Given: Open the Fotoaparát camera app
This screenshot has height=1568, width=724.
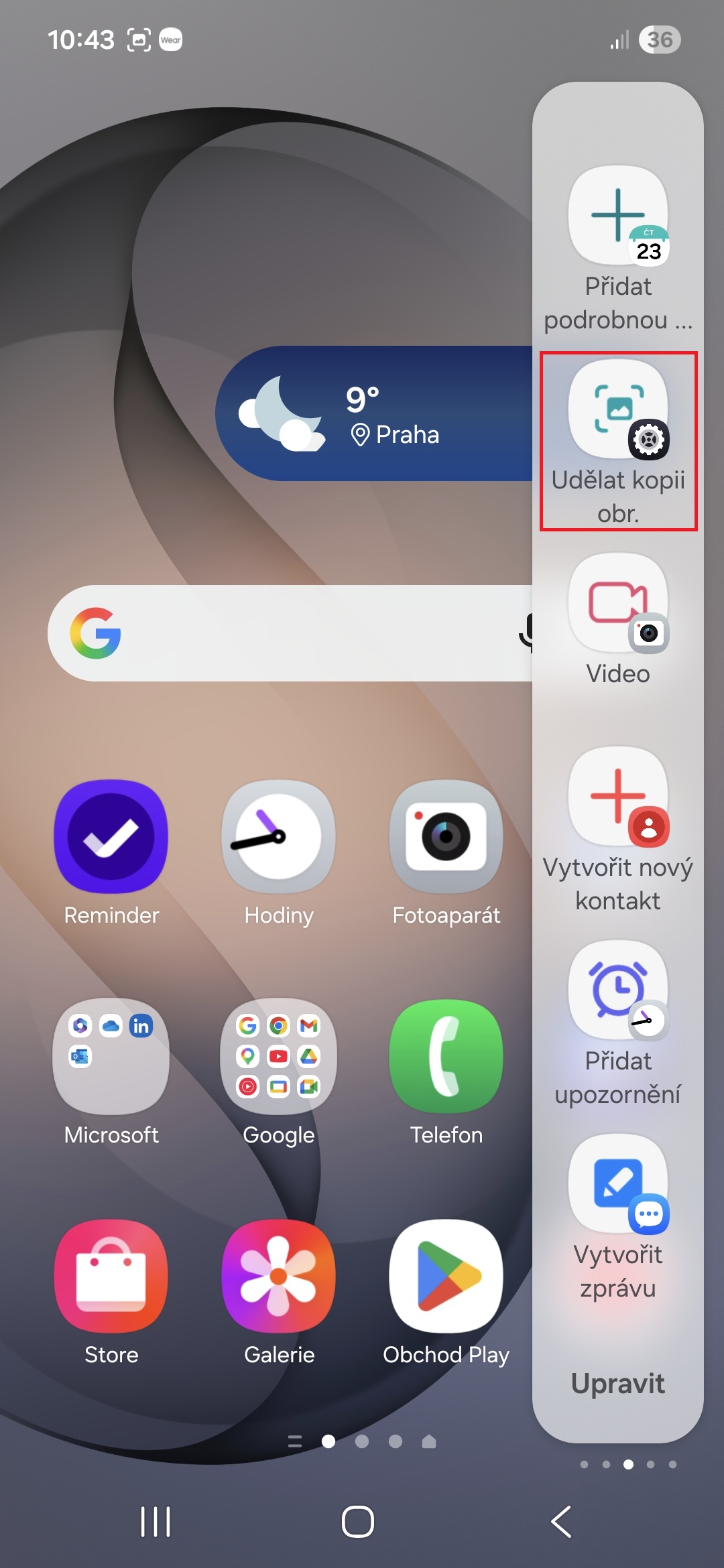Looking at the screenshot, I should pyautogui.click(x=446, y=836).
